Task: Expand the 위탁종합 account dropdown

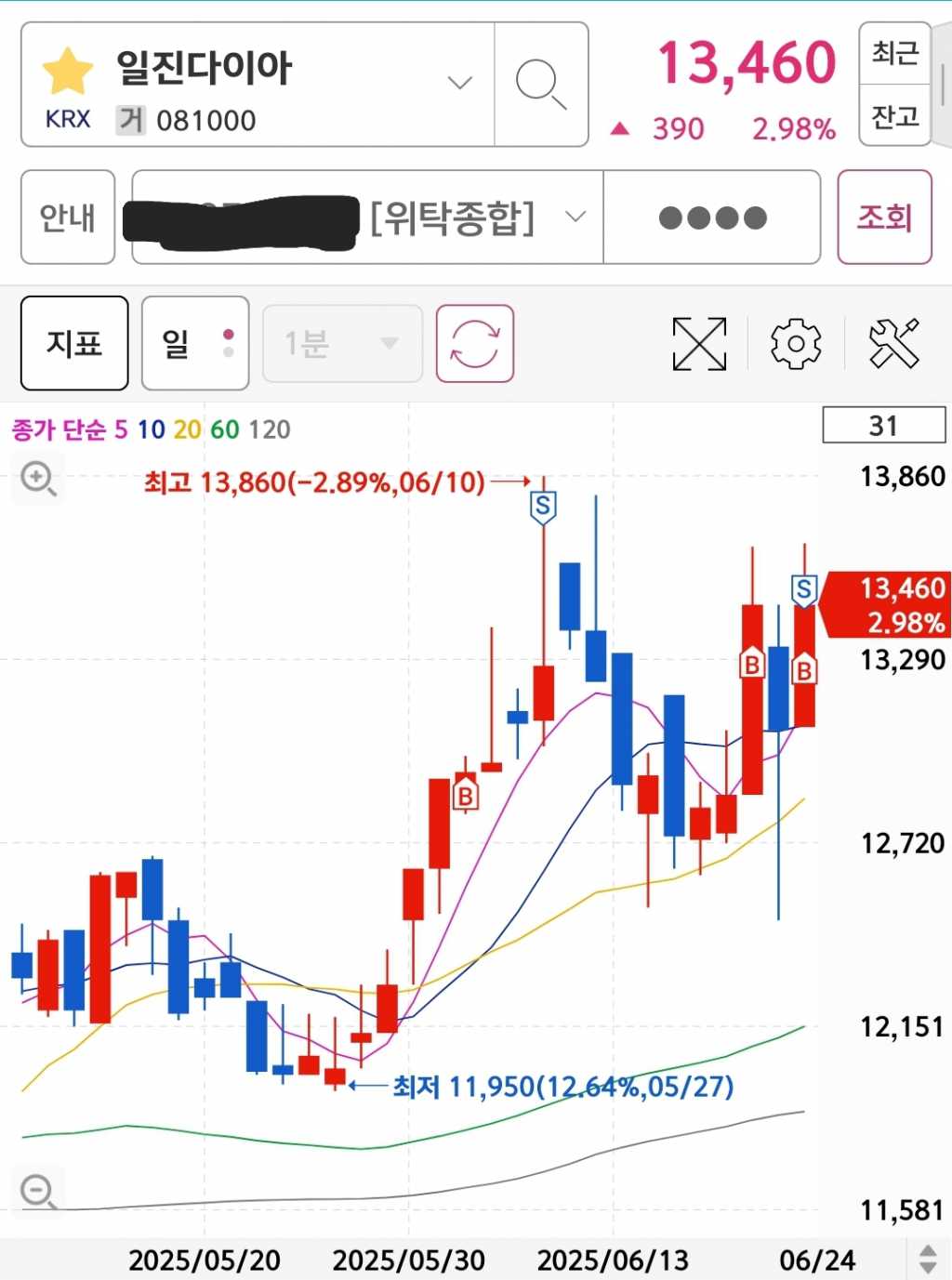Action: pos(575,217)
